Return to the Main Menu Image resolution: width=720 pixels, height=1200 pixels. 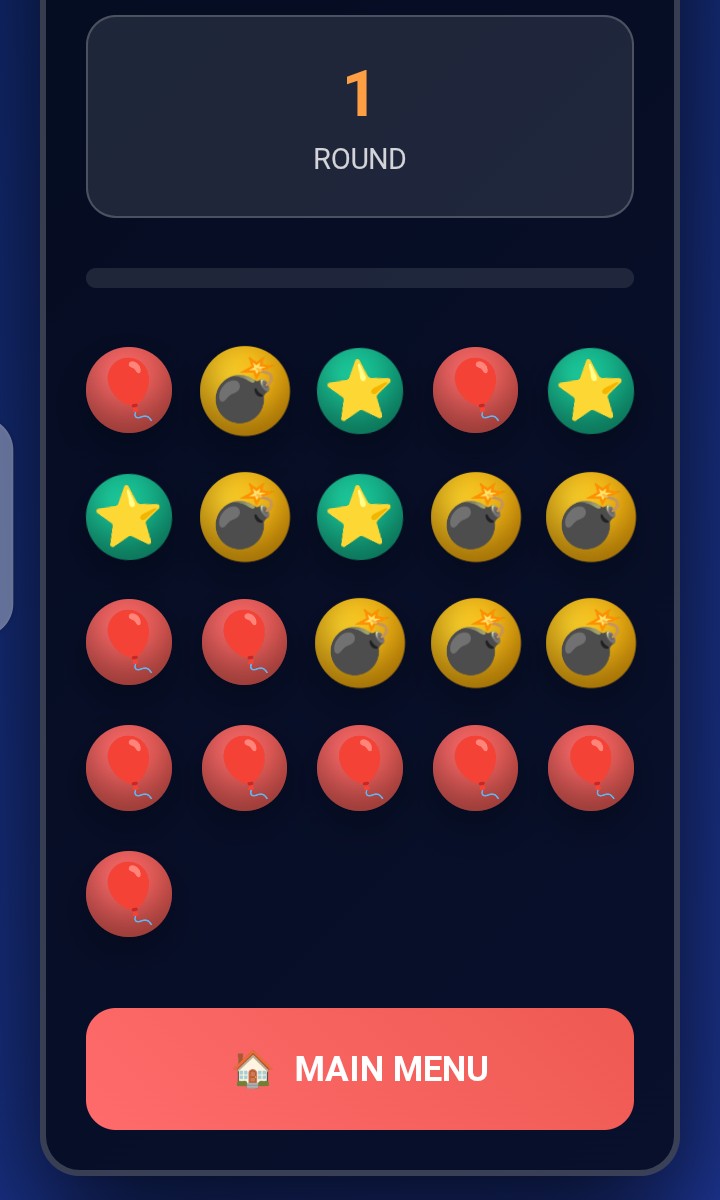pos(360,1069)
